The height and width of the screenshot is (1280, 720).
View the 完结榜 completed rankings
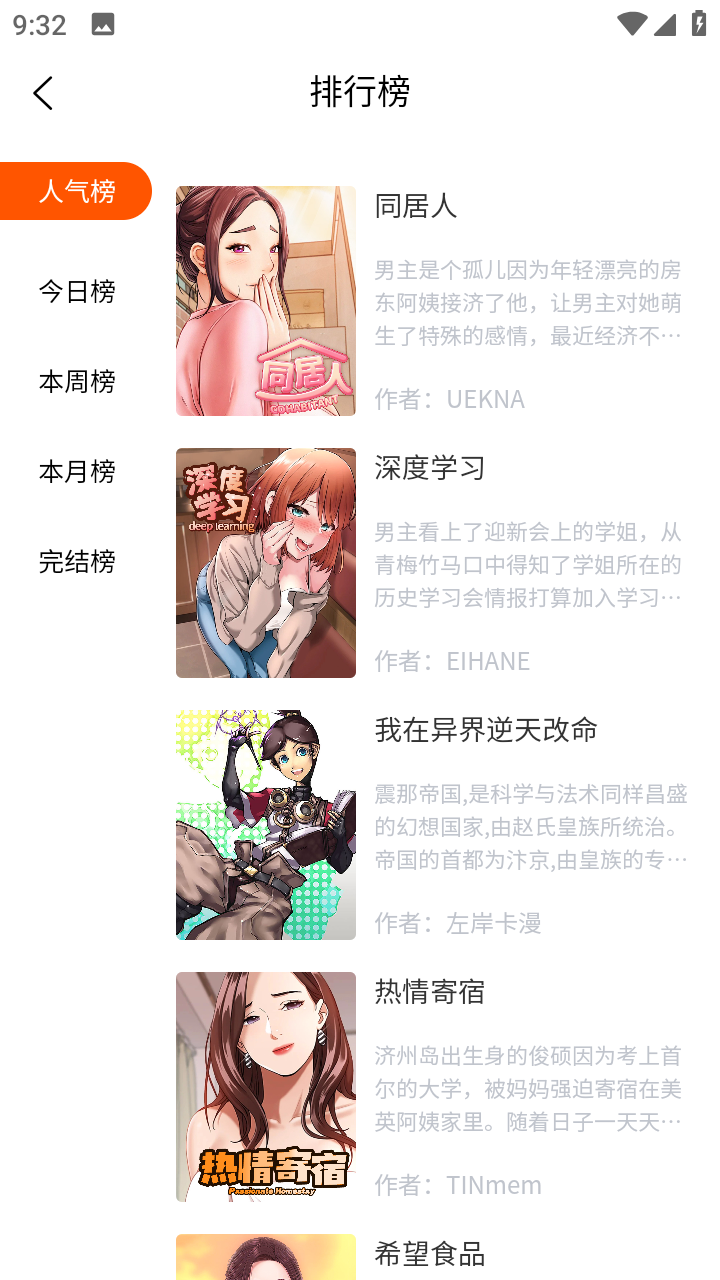pos(76,562)
